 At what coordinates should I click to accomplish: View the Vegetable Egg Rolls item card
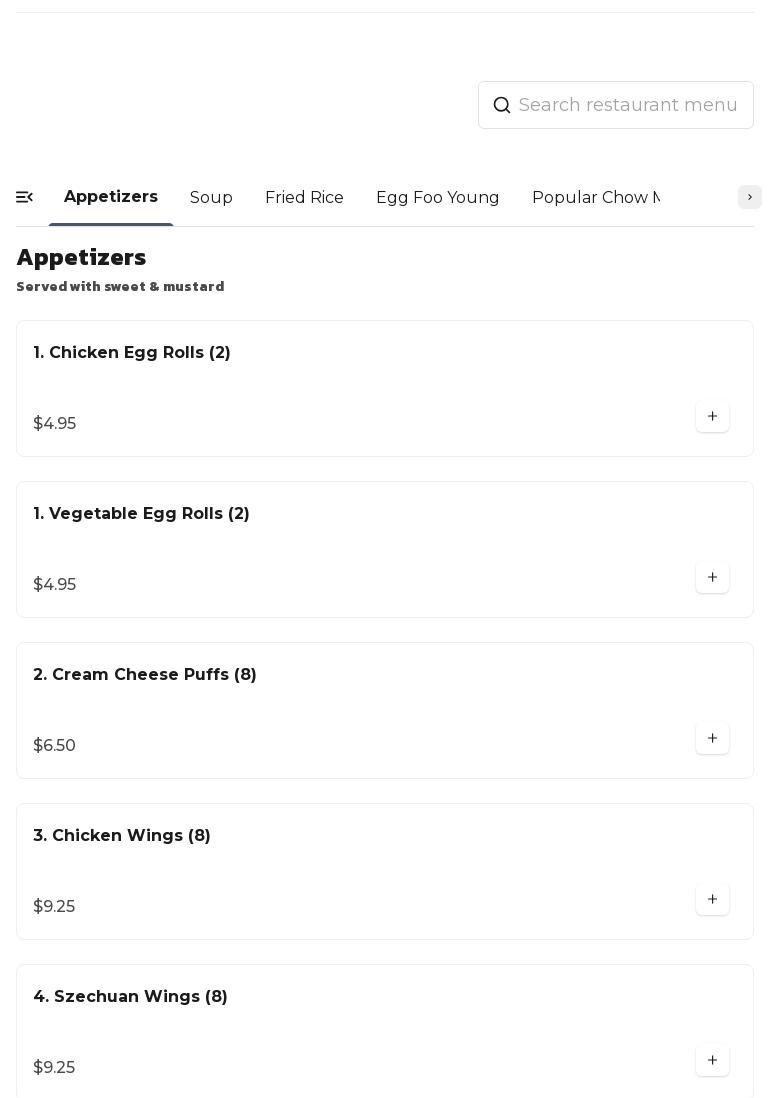141,514
